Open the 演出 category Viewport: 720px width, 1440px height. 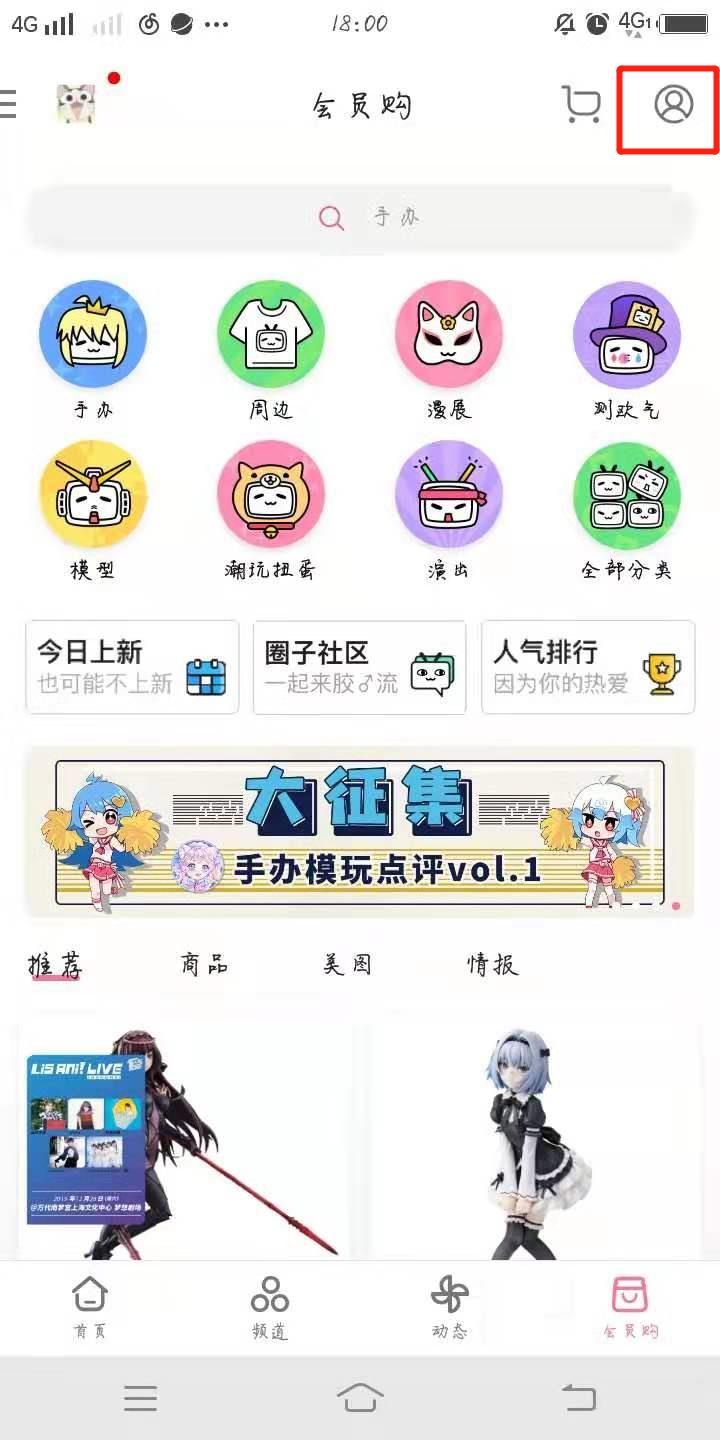[448, 495]
